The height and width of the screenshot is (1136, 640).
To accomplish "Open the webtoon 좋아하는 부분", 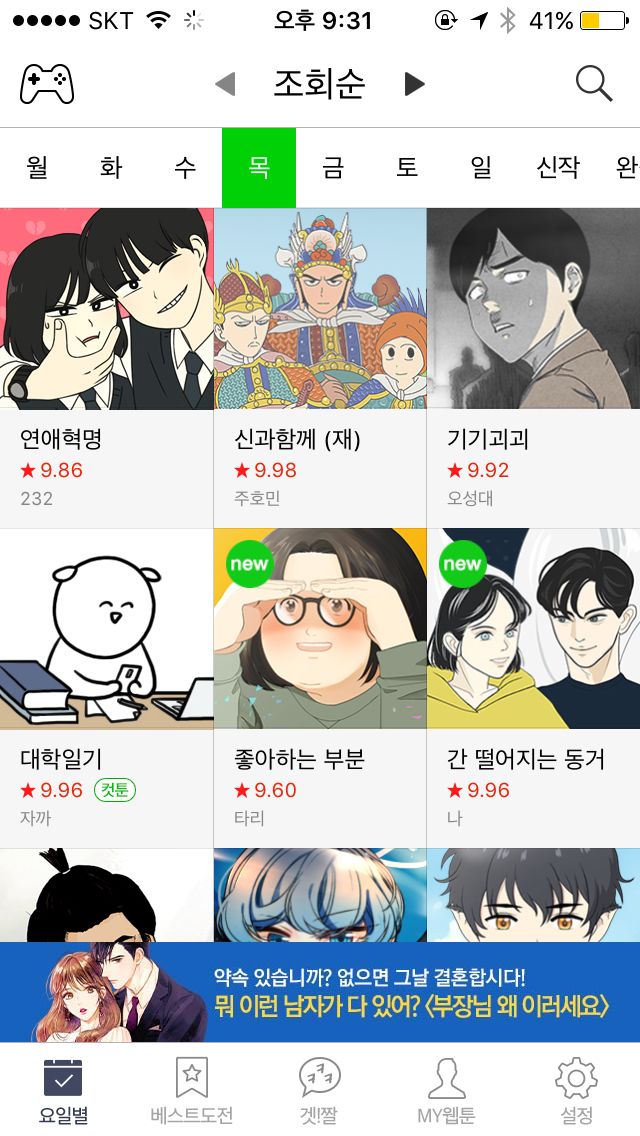I will click(320, 688).
